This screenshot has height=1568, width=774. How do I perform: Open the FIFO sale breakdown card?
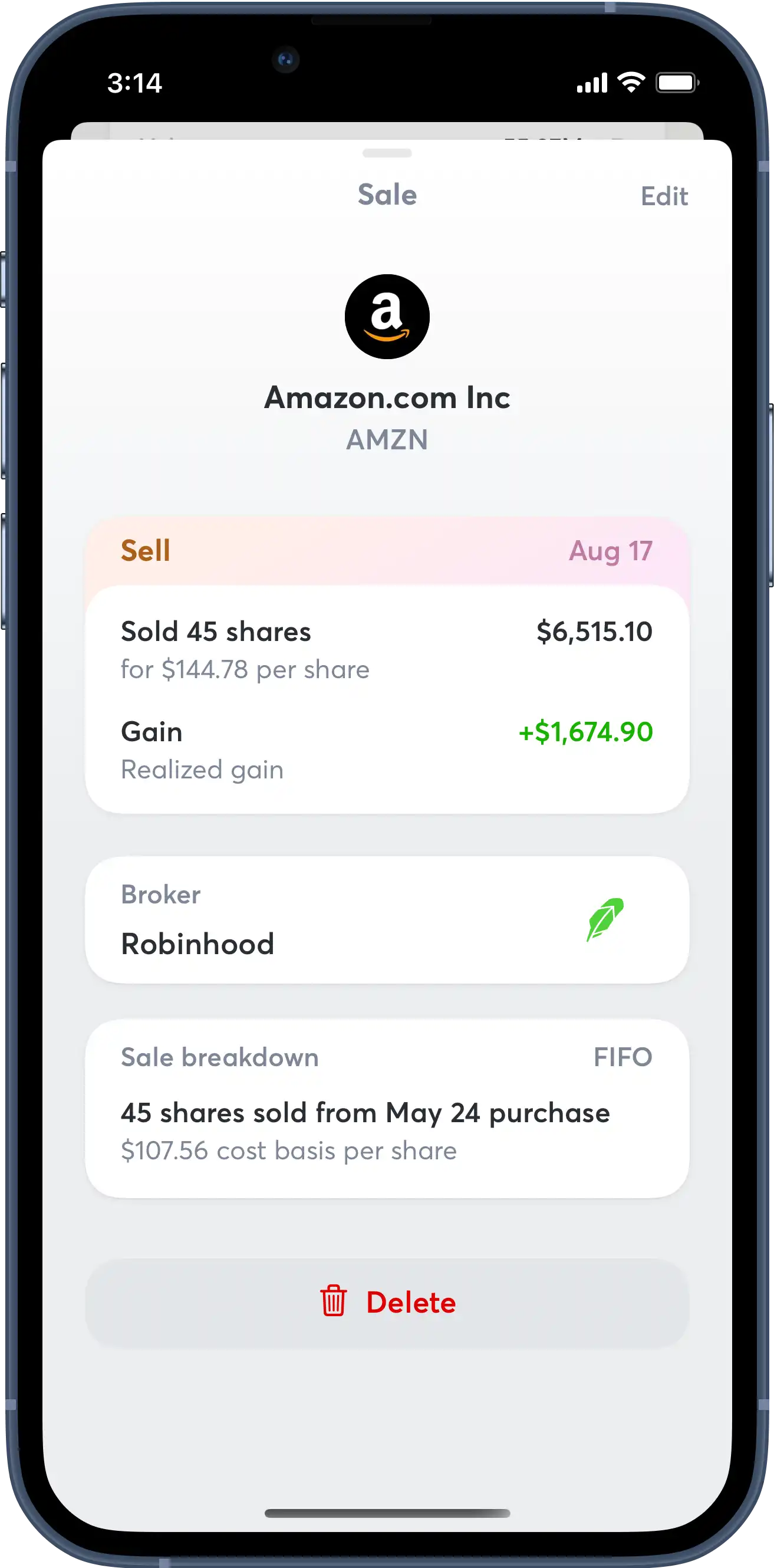coord(387,1109)
